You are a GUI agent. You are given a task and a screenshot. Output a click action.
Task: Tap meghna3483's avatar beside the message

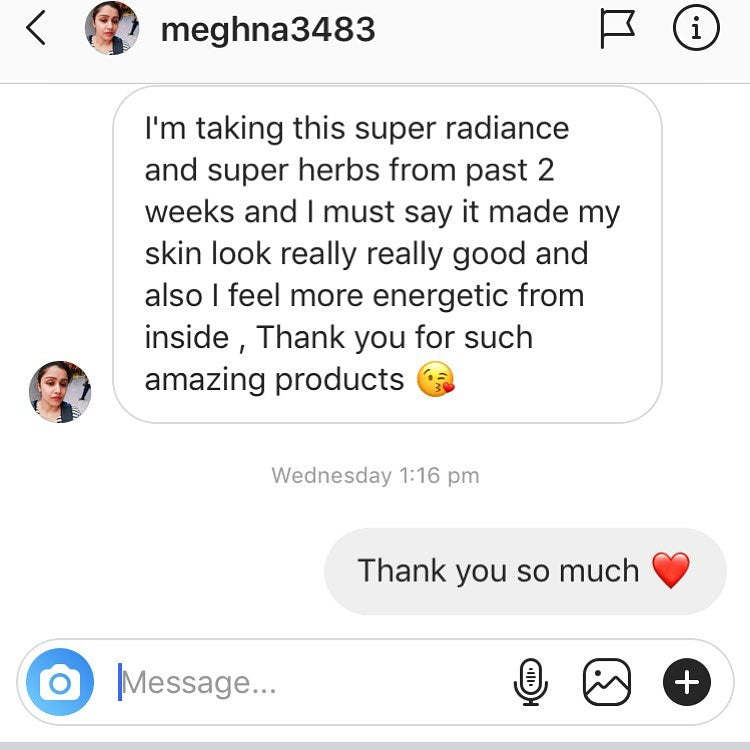tap(60, 392)
